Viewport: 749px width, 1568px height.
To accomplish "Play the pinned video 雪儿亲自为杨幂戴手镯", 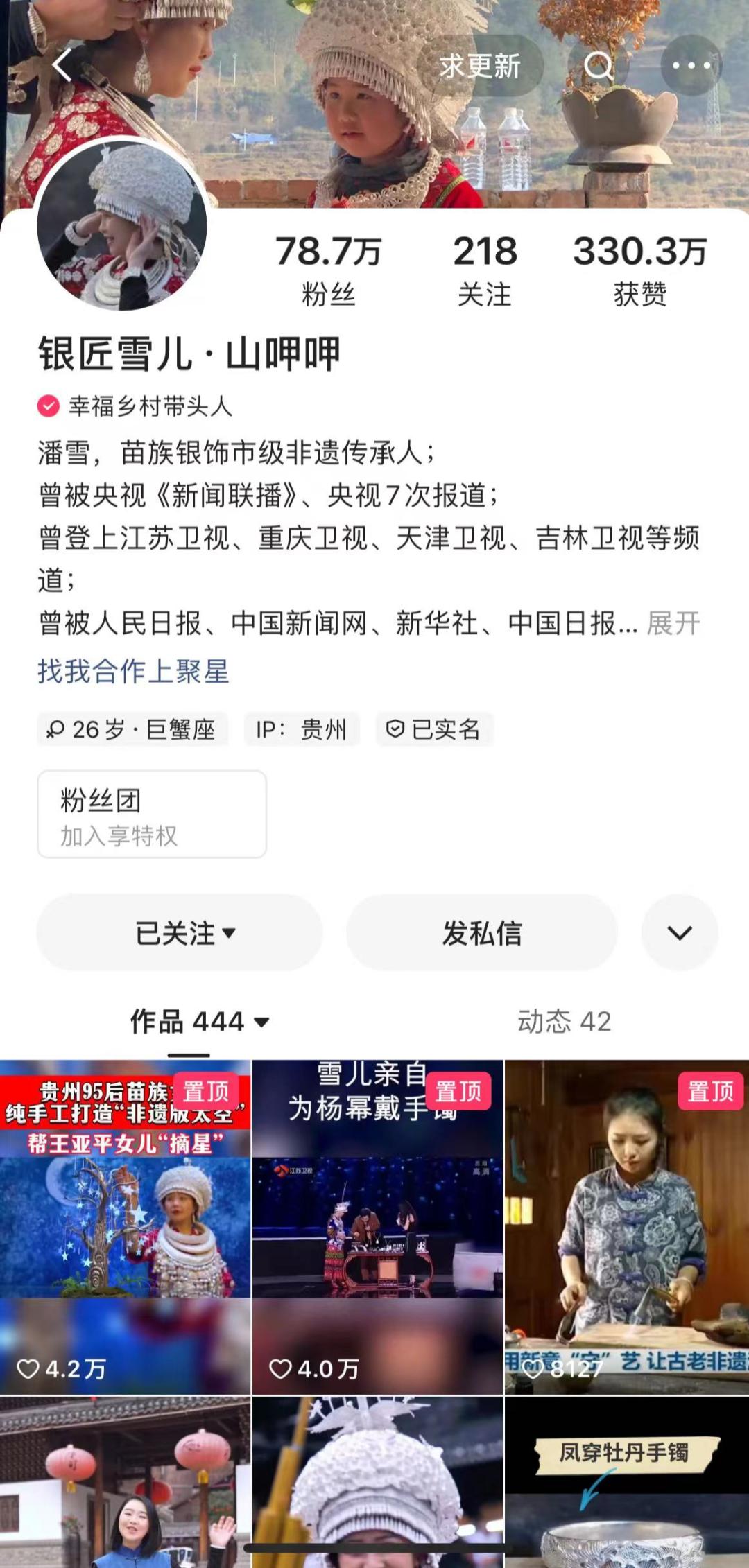I will [377, 1227].
